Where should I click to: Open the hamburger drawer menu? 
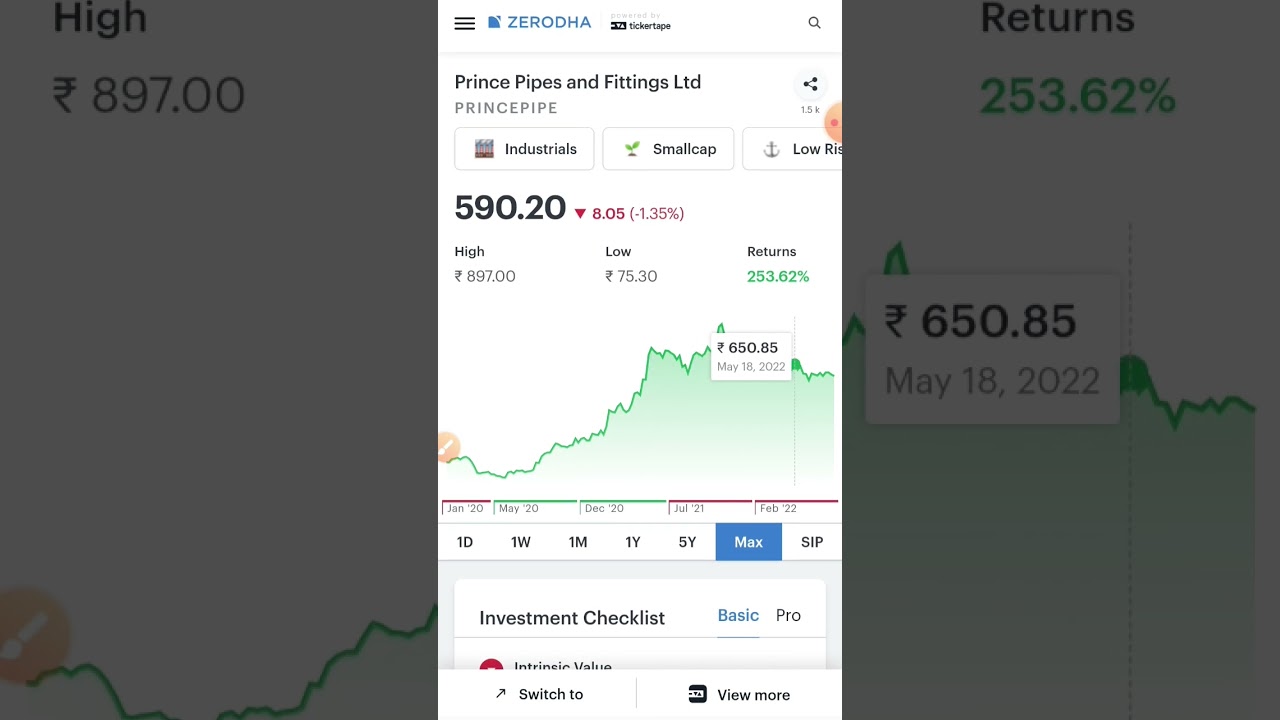[x=464, y=23]
